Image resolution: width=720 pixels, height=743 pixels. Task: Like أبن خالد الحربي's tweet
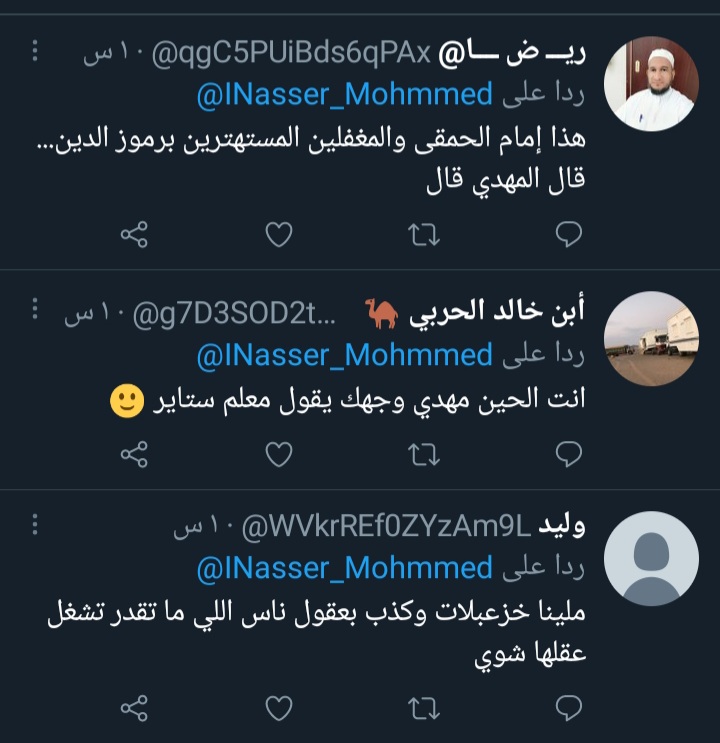click(280, 455)
